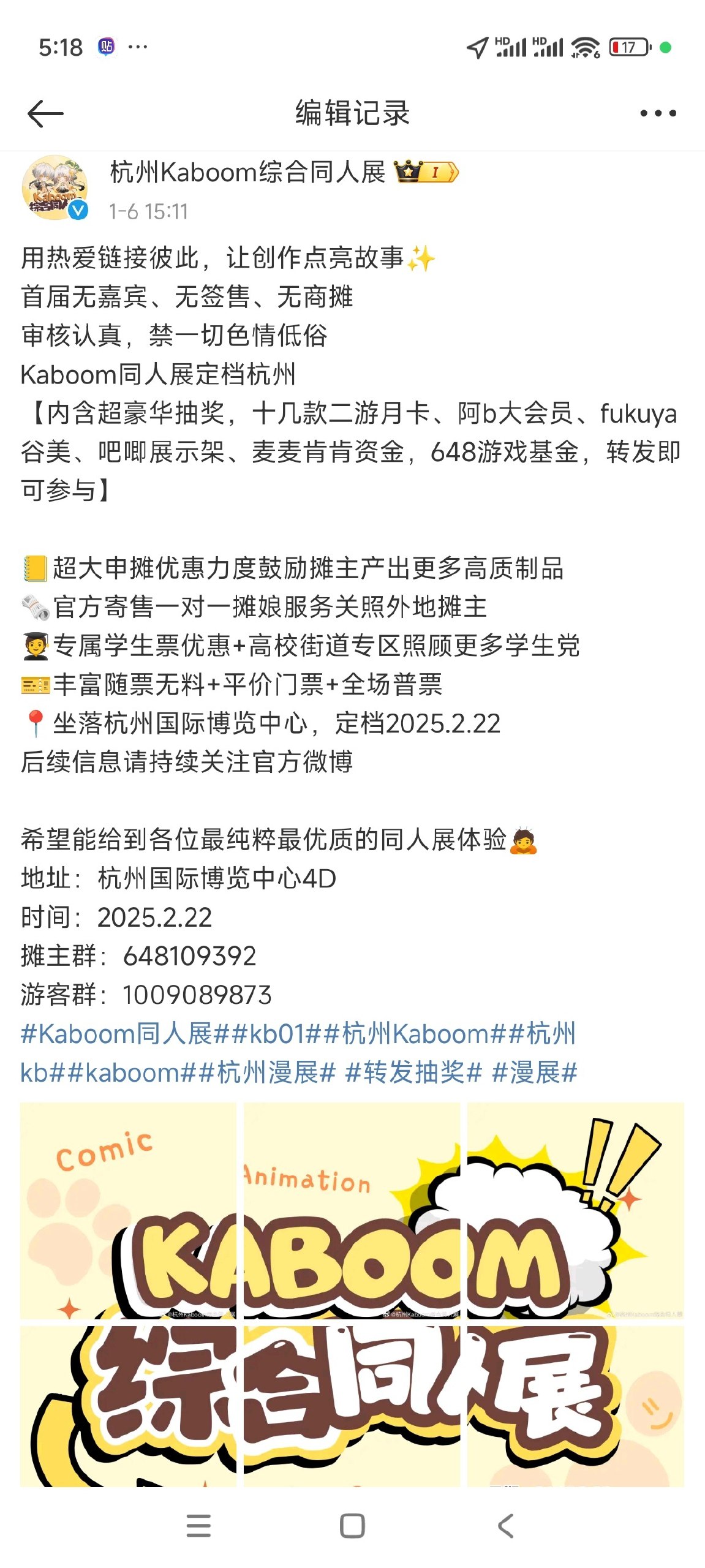
Task: Tap the system home button
Action: 352,1526
